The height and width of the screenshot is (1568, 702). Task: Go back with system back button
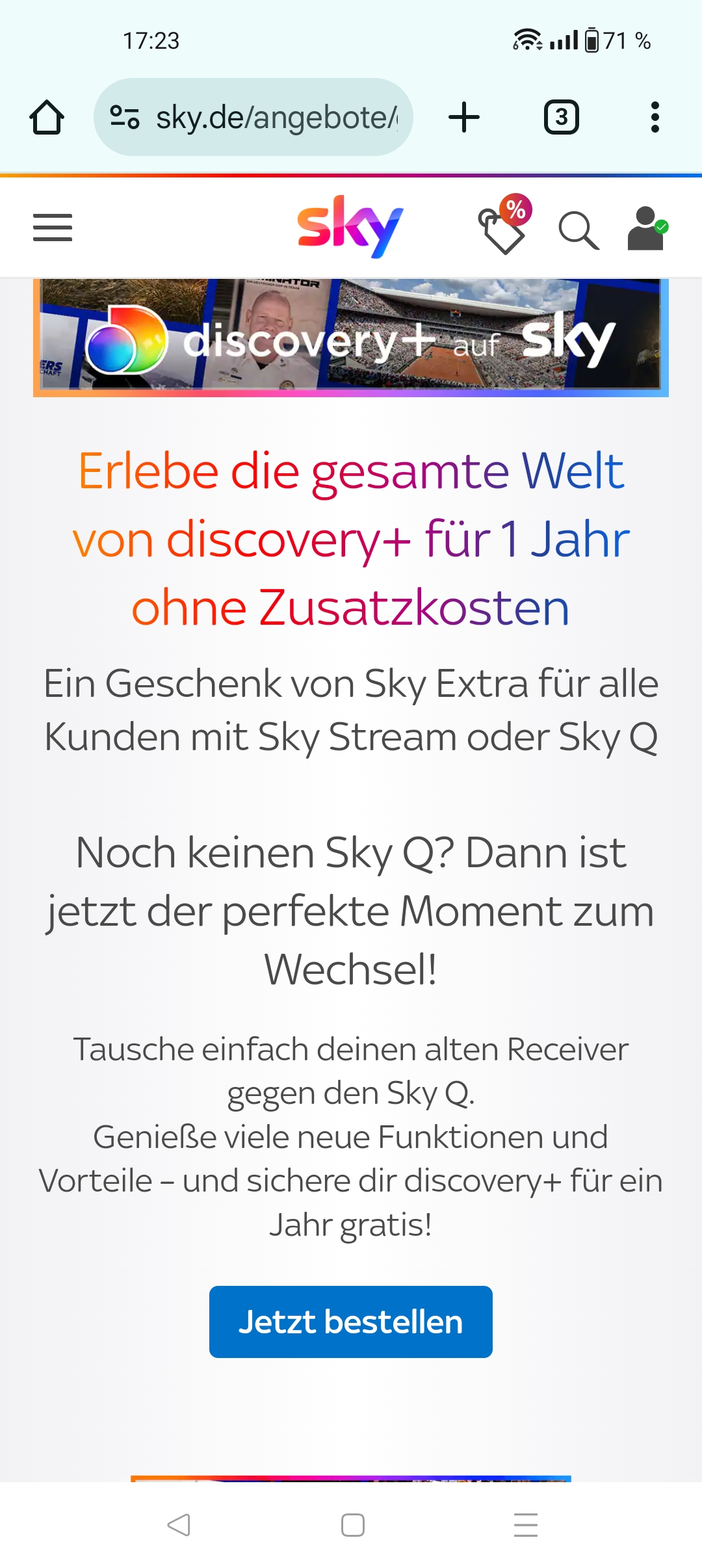178,1524
